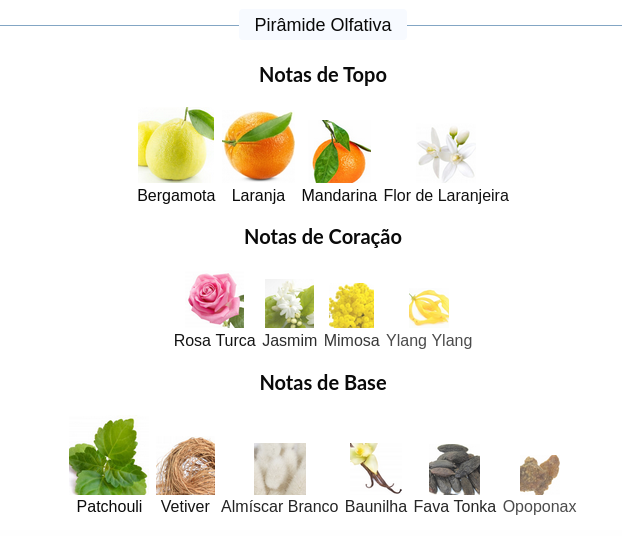The height and width of the screenshot is (536, 622).
Task: Select the Laranja note
Action: tap(259, 156)
